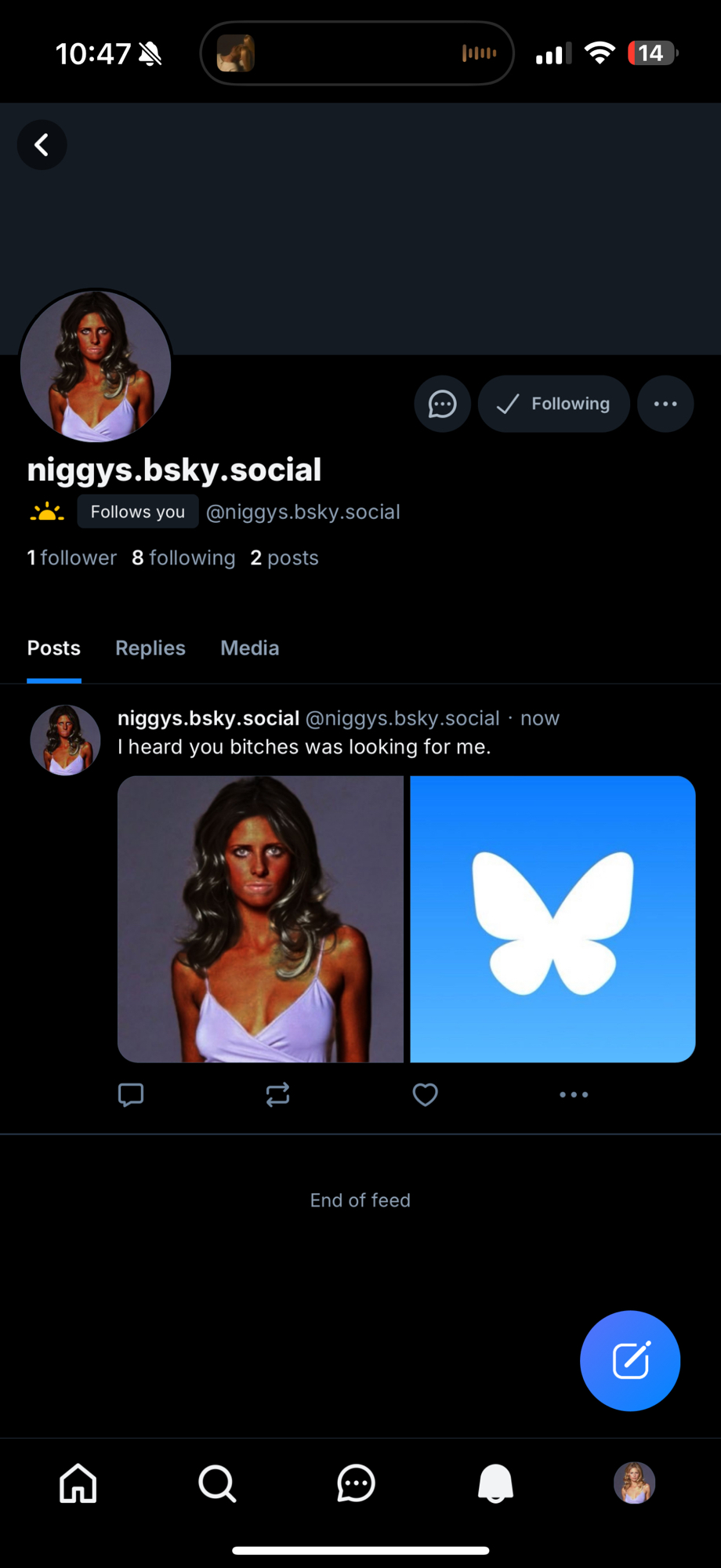Switch to the Media tab
721x1568 pixels.
(x=250, y=648)
